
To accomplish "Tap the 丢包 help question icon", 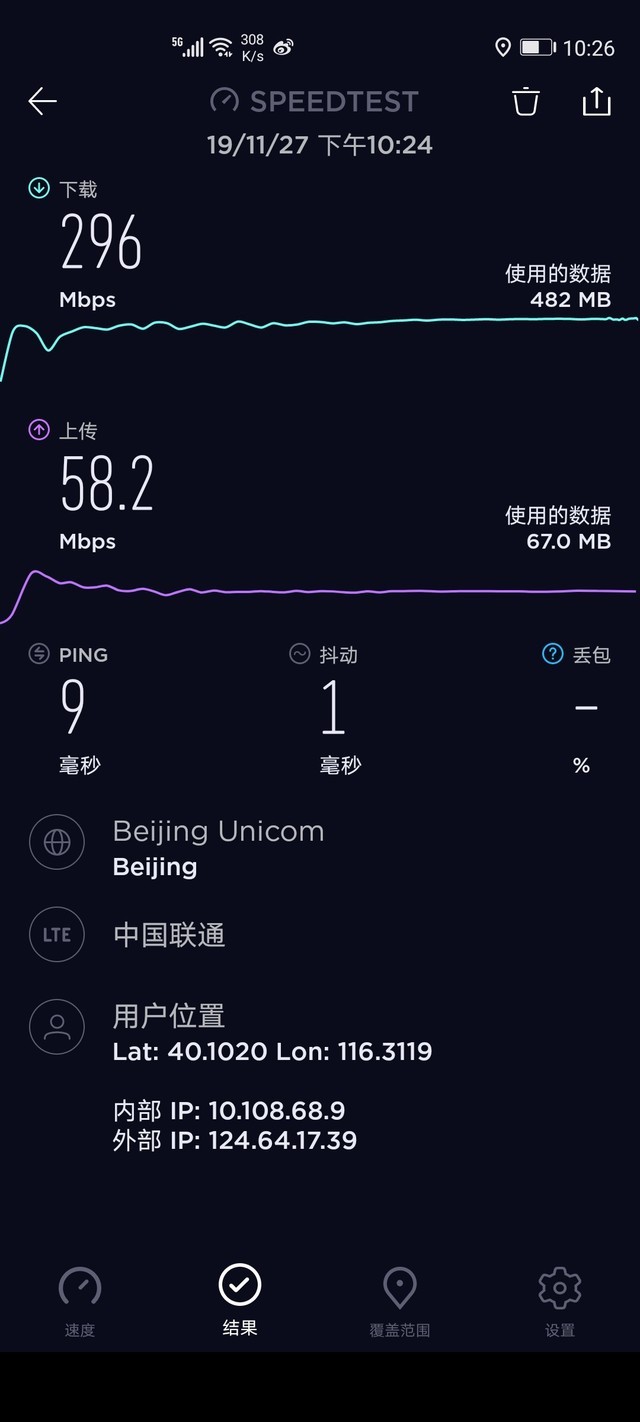I will tap(552, 654).
